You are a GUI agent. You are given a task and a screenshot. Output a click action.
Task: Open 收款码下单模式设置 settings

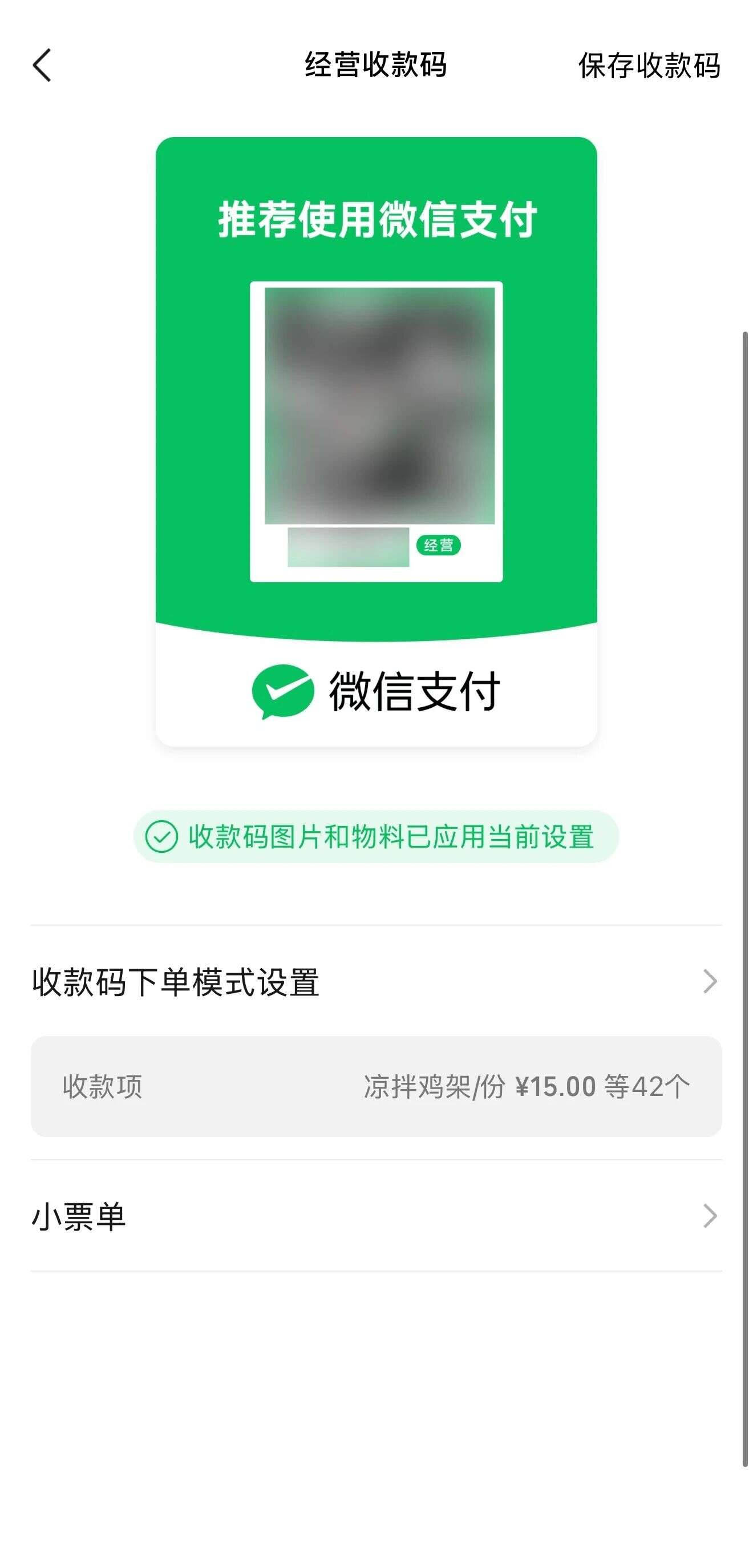[x=375, y=981]
